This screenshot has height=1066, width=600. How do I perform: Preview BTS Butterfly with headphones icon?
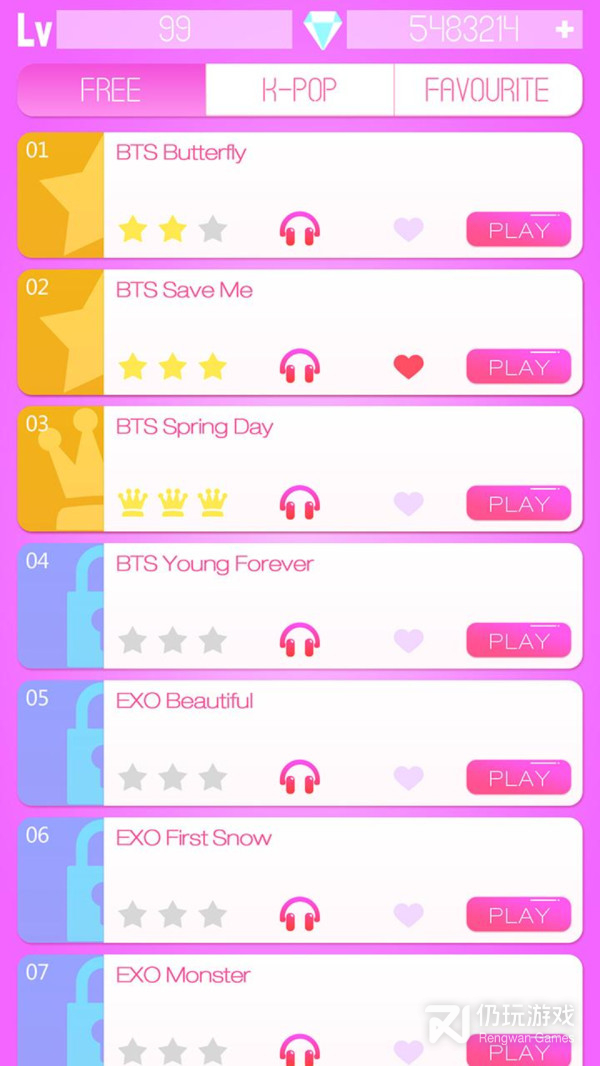click(x=300, y=229)
